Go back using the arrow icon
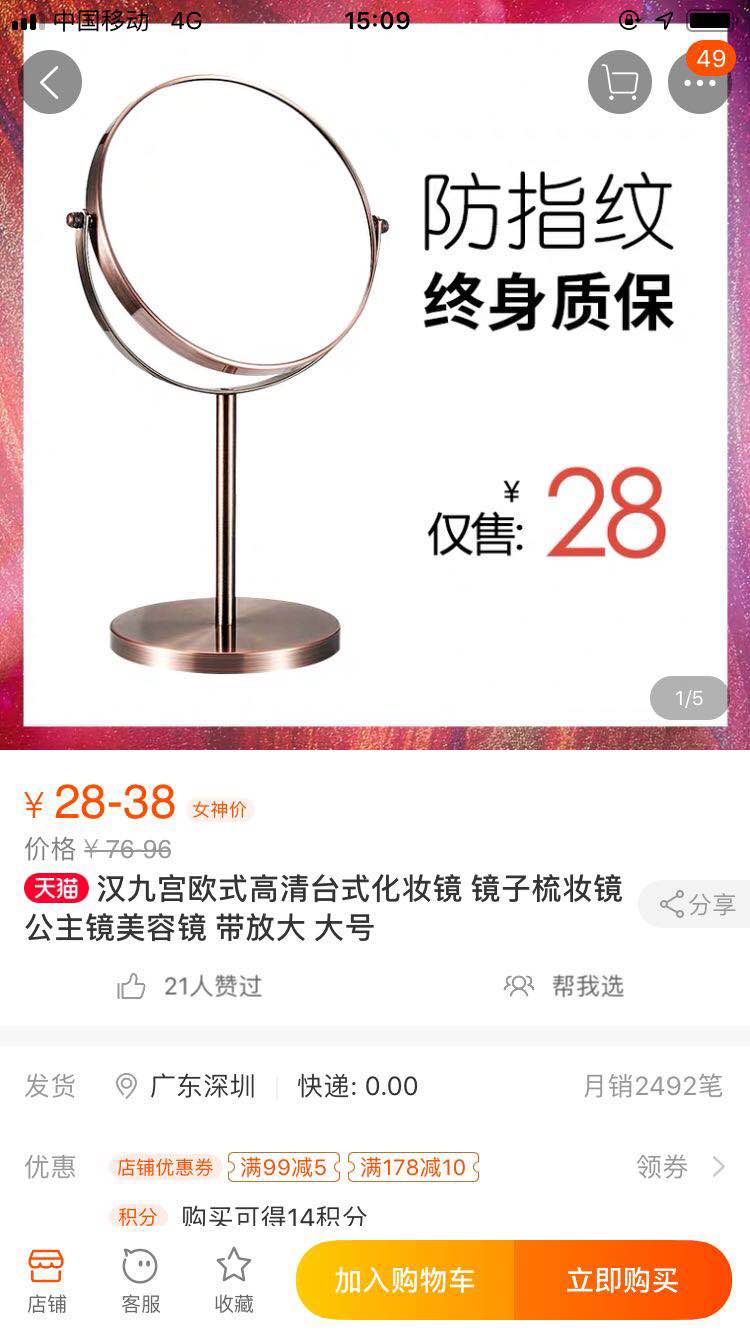The height and width of the screenshot is (1334, 750). click(x=50, y=82)
